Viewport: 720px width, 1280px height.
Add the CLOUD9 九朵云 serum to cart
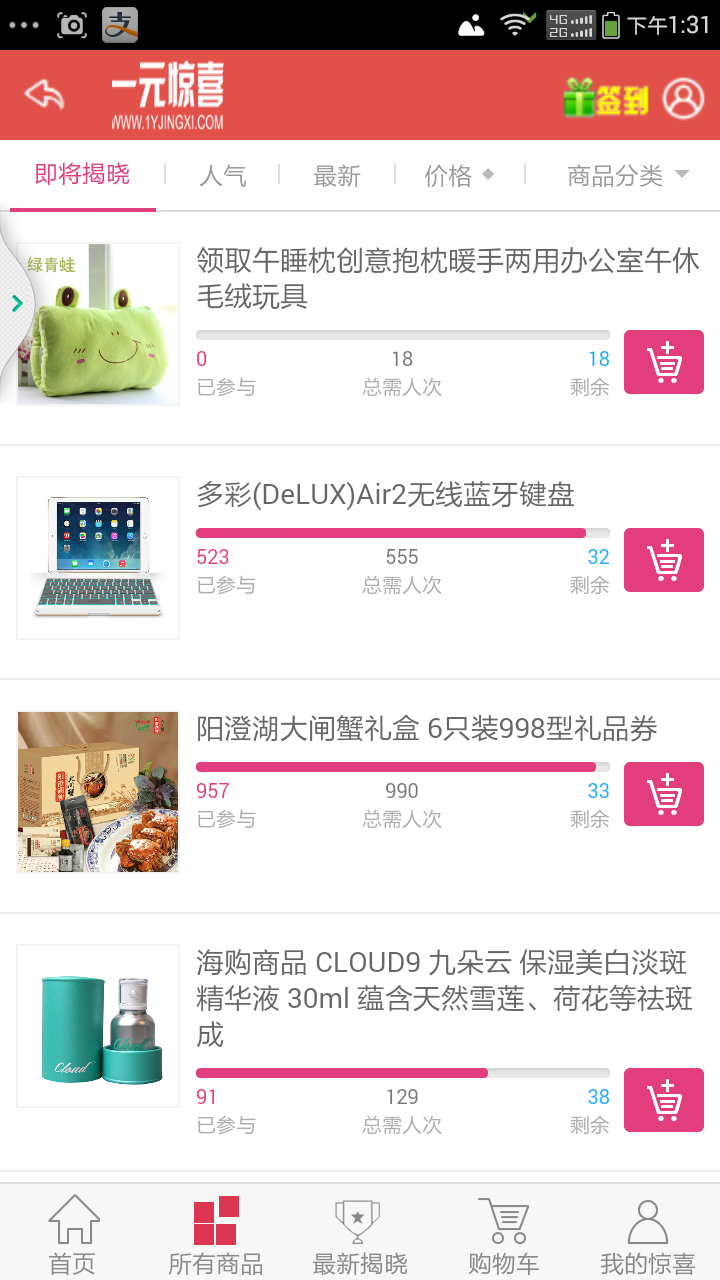(664, 1100)
